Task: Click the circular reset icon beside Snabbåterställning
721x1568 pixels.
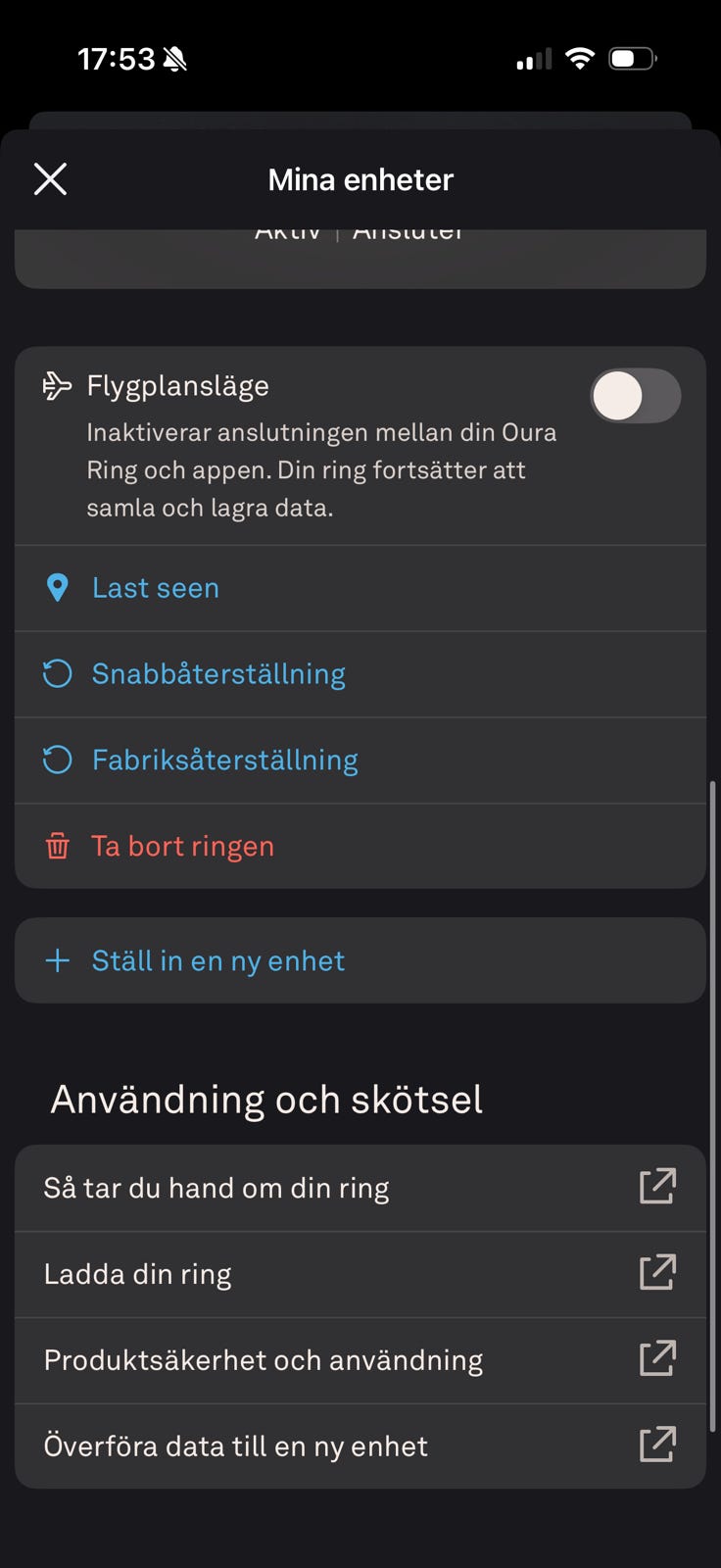Action: tap(58, 673)
